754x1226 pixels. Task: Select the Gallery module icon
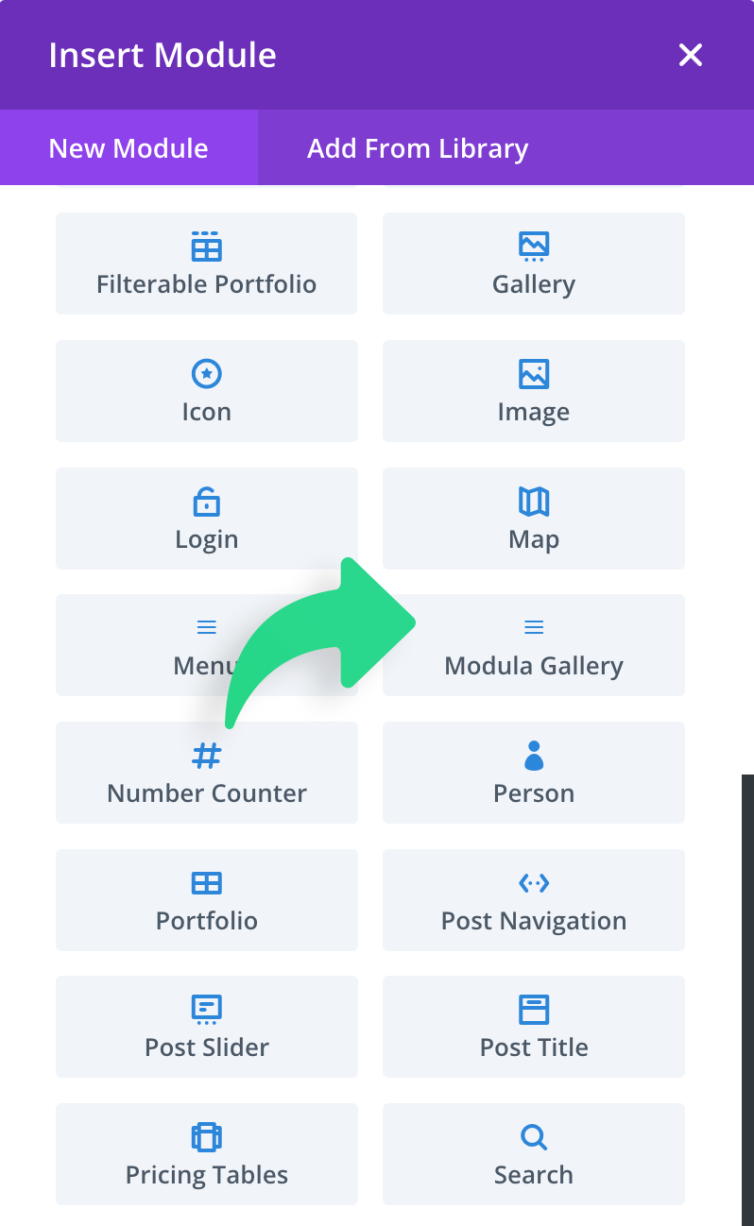click(533, 245)
